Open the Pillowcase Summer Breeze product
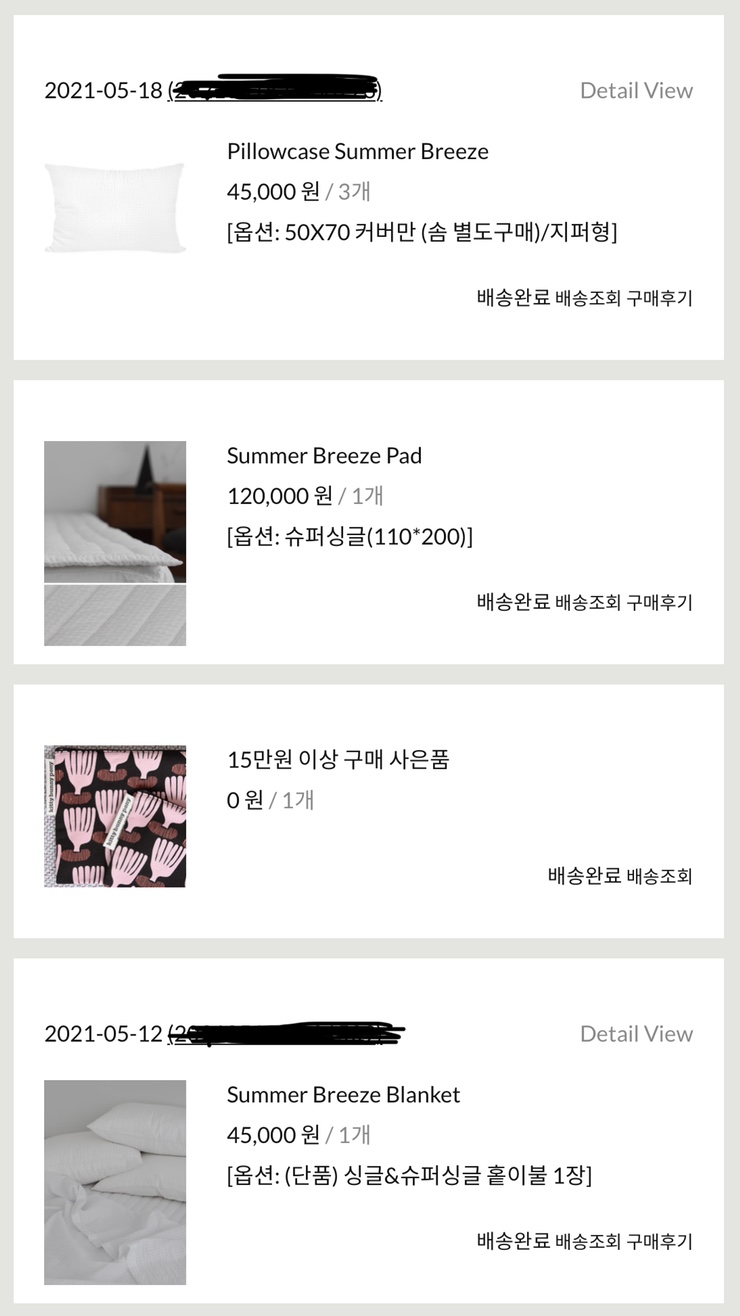This screenshot has height=1316, width=740. (357, 152)
